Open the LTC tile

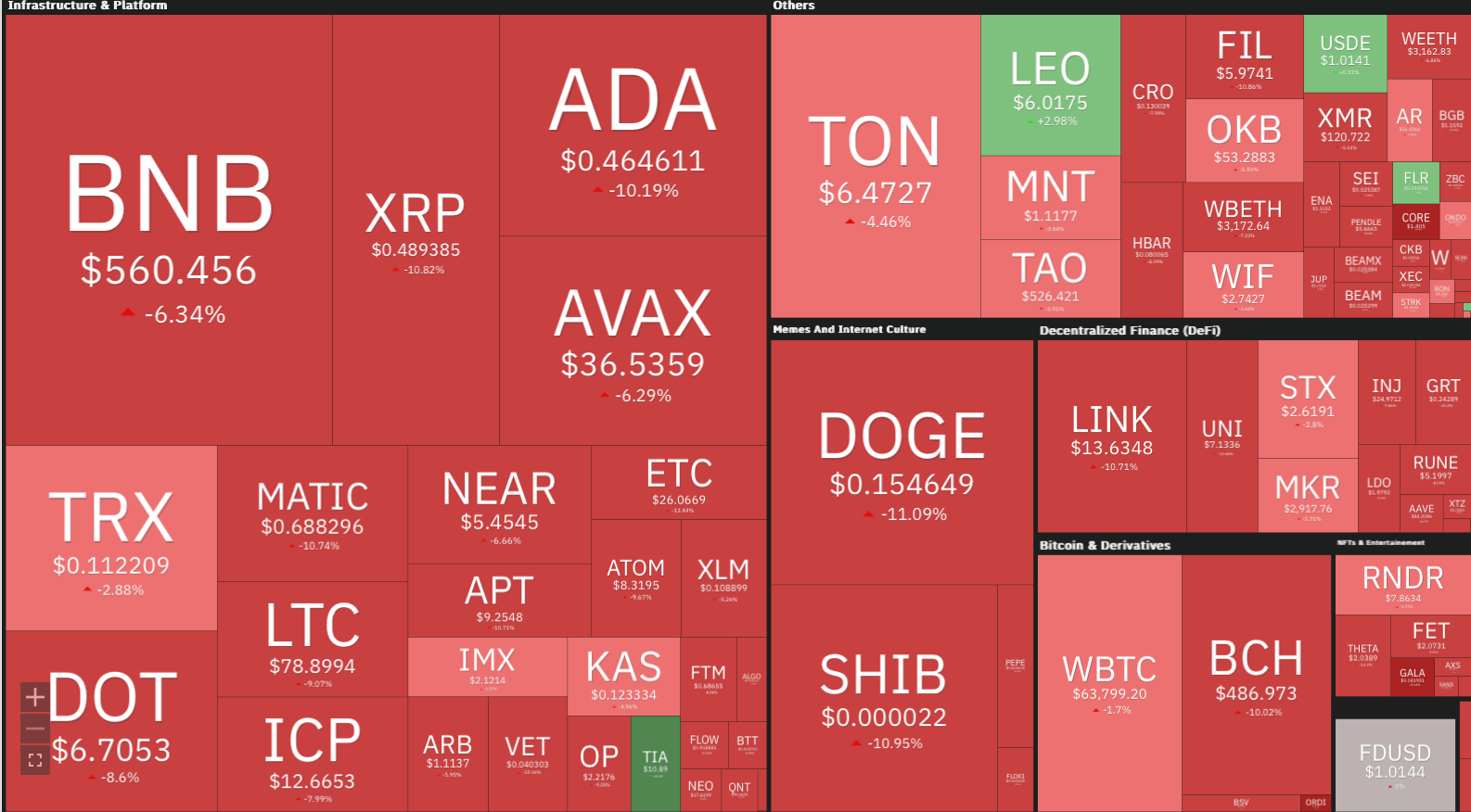pos(313,639)
